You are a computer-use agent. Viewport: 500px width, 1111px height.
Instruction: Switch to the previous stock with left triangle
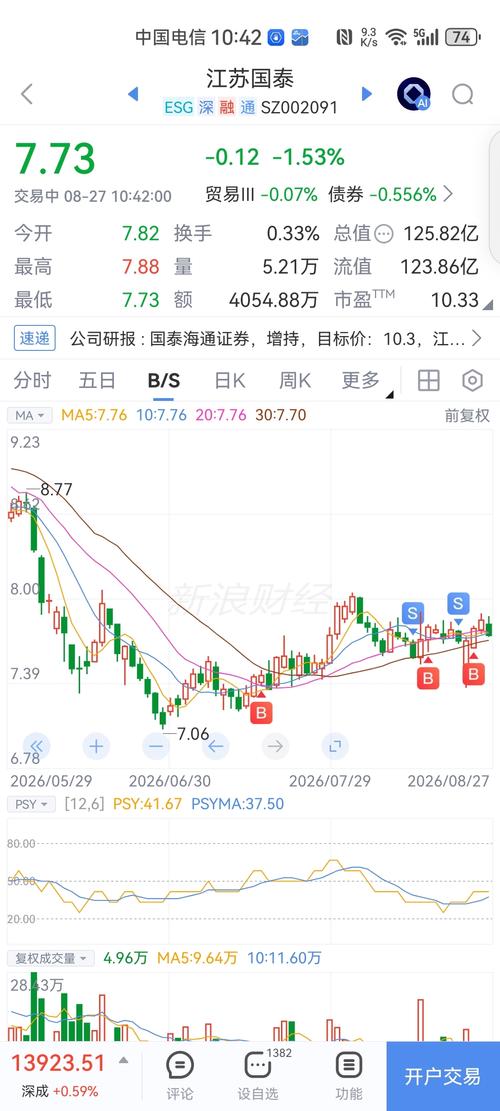pyautogui.click(x=132, y=94)
